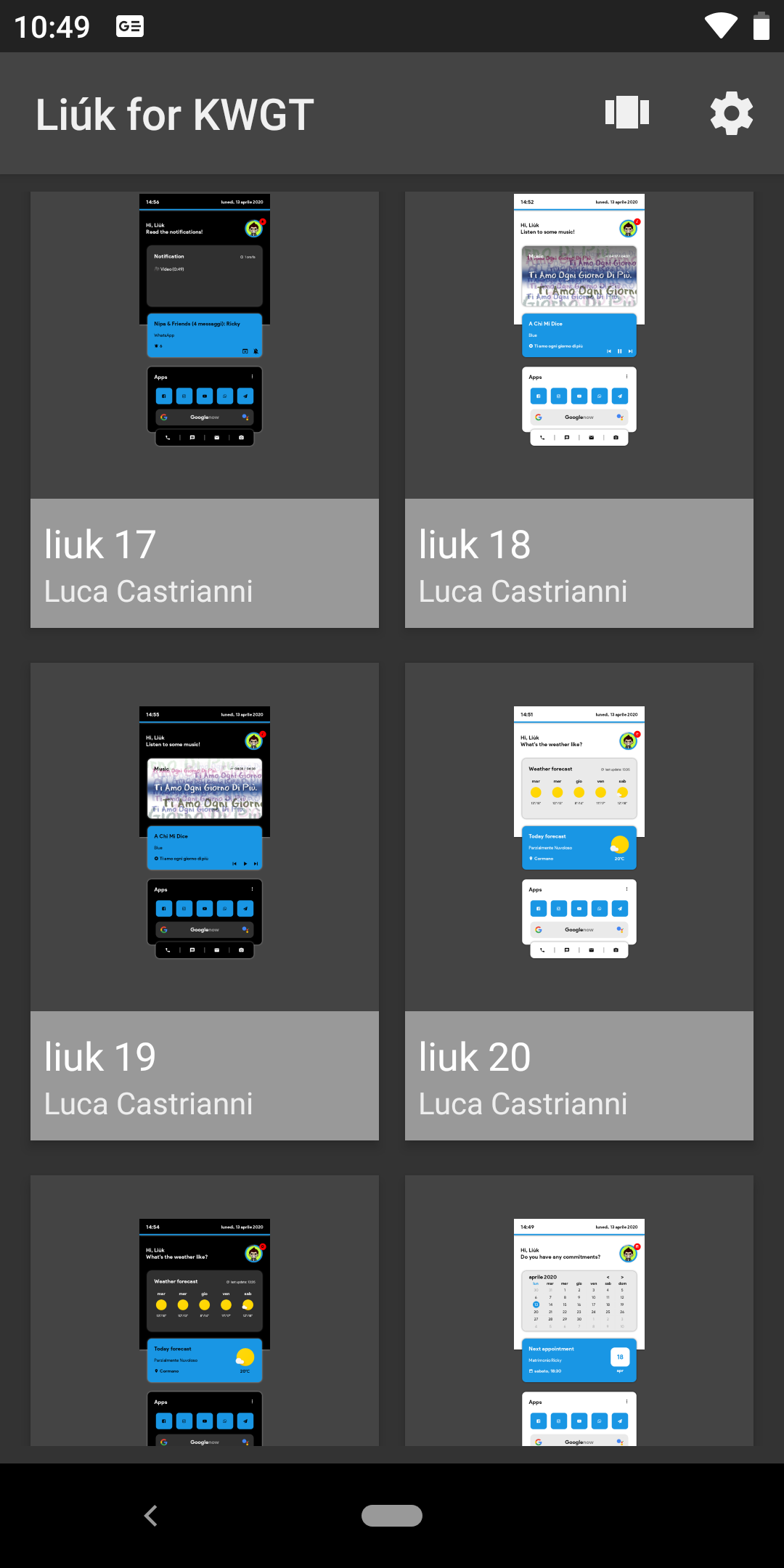The image size is (784, 1568).
Task: Open the dark weather forecast widget tile
Action: tap(205, 1310)
